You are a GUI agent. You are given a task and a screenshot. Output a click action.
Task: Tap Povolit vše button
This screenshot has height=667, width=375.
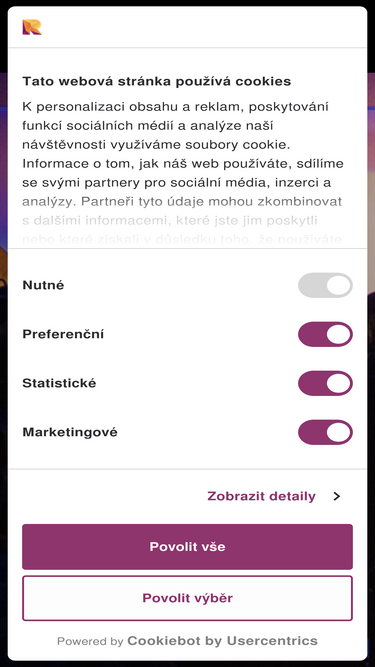pos(188,547)
